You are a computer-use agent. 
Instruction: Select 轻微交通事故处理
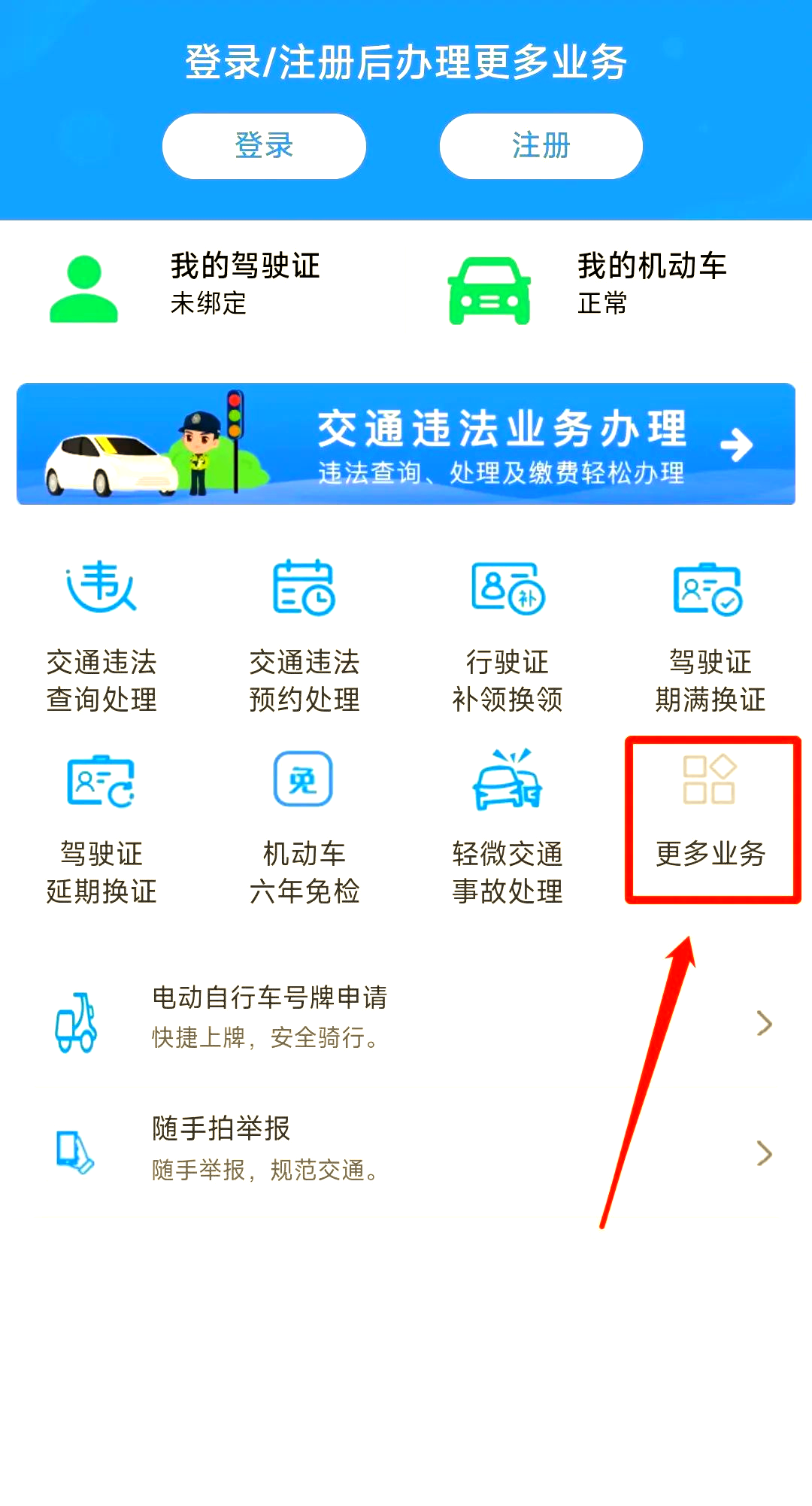507,827
